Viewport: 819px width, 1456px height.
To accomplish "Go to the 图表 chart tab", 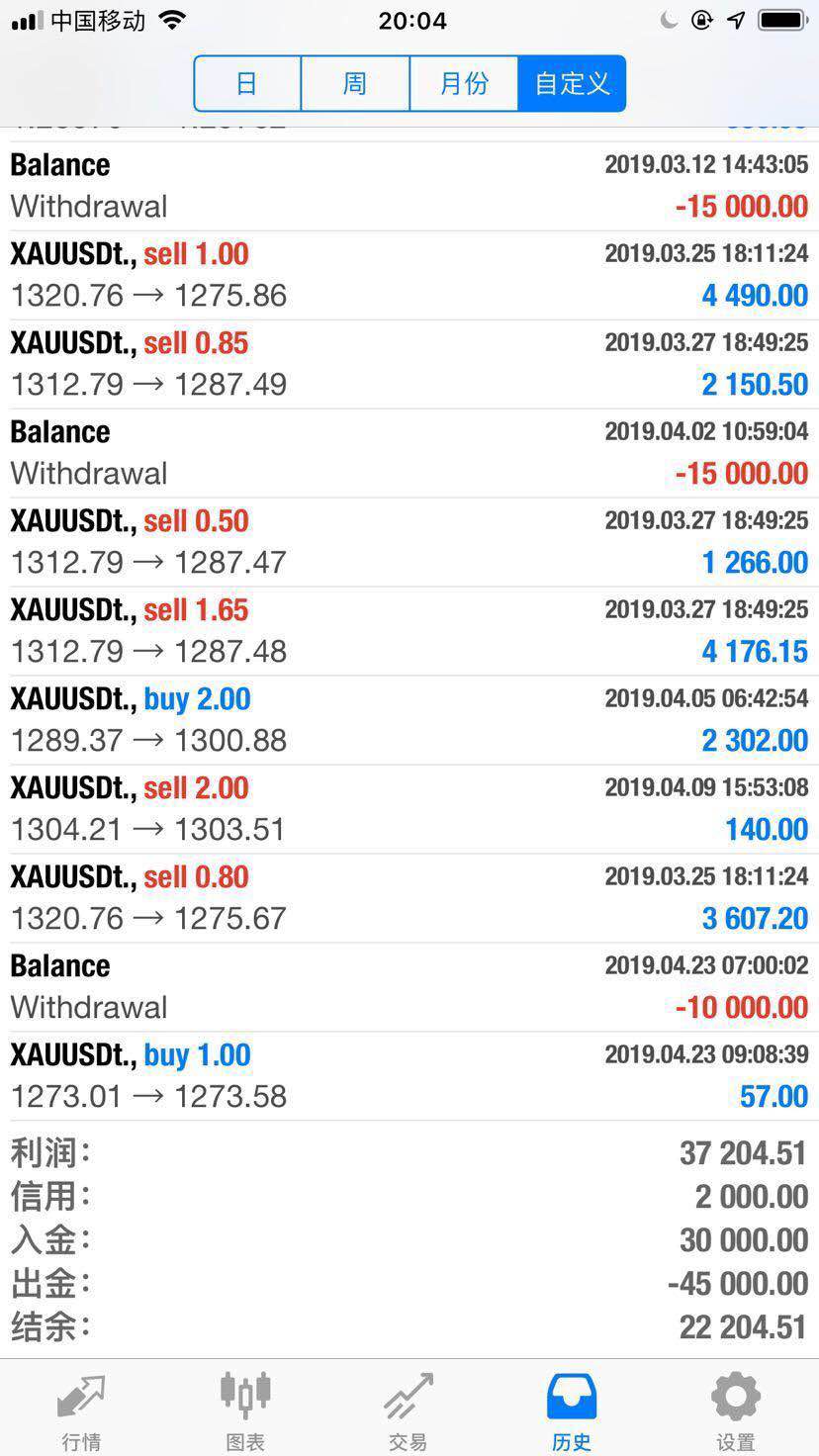I will (245, 1410).
